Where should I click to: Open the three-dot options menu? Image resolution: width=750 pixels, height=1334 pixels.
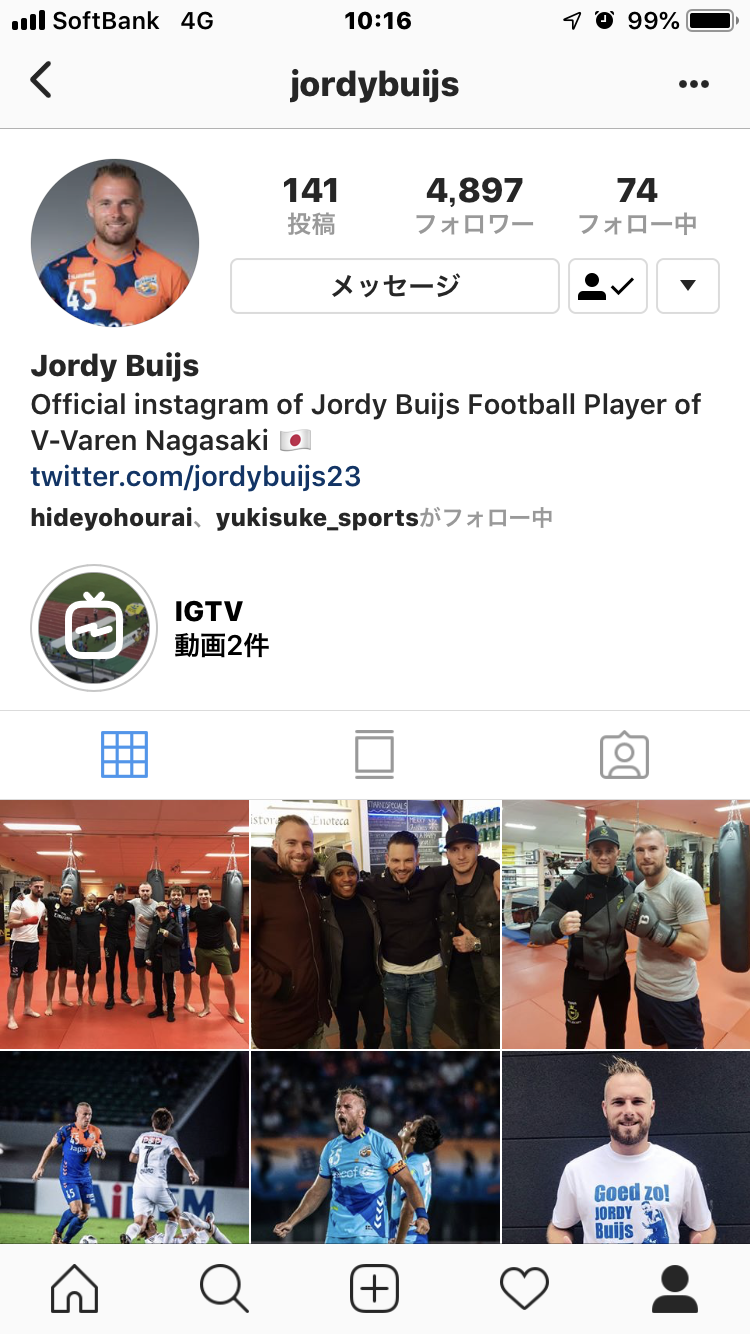(x=693, y=84)
